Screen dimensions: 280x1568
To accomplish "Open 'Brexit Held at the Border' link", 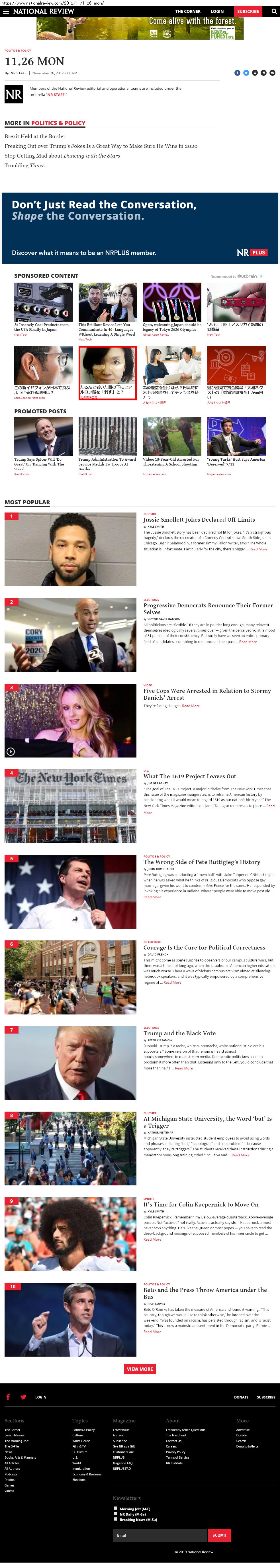I will click(35, 136).
